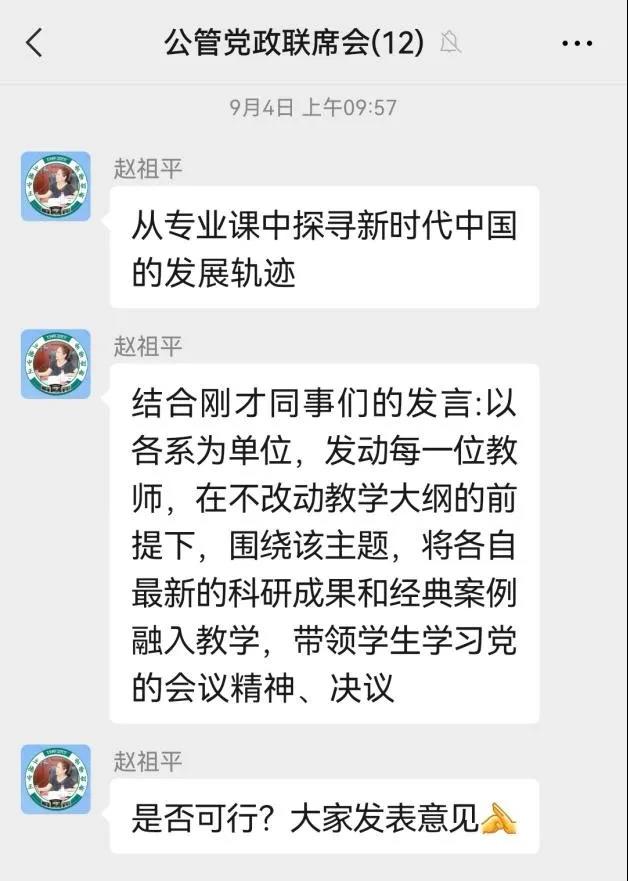Go back from the group chat

[35, 43]
